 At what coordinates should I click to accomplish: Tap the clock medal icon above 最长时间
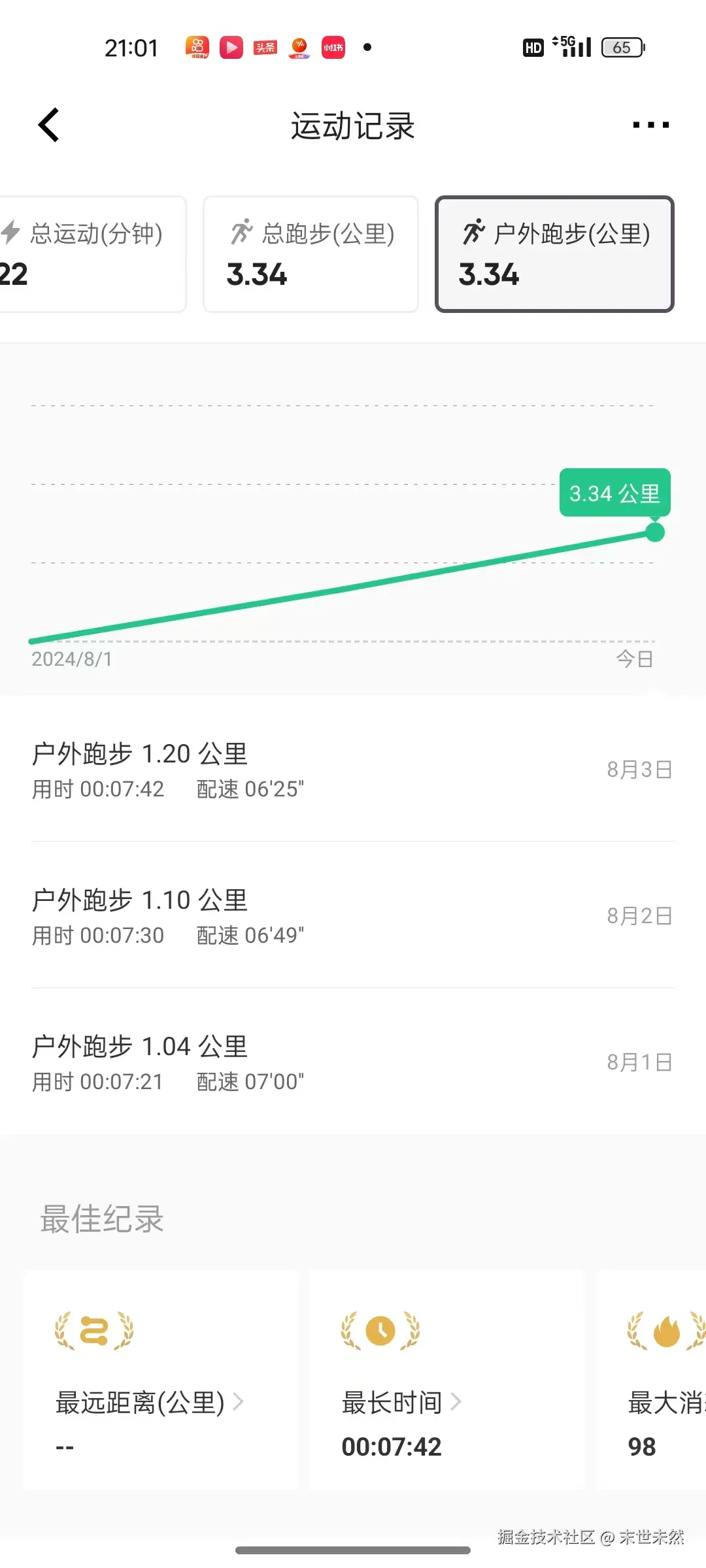pos(381,1331)
